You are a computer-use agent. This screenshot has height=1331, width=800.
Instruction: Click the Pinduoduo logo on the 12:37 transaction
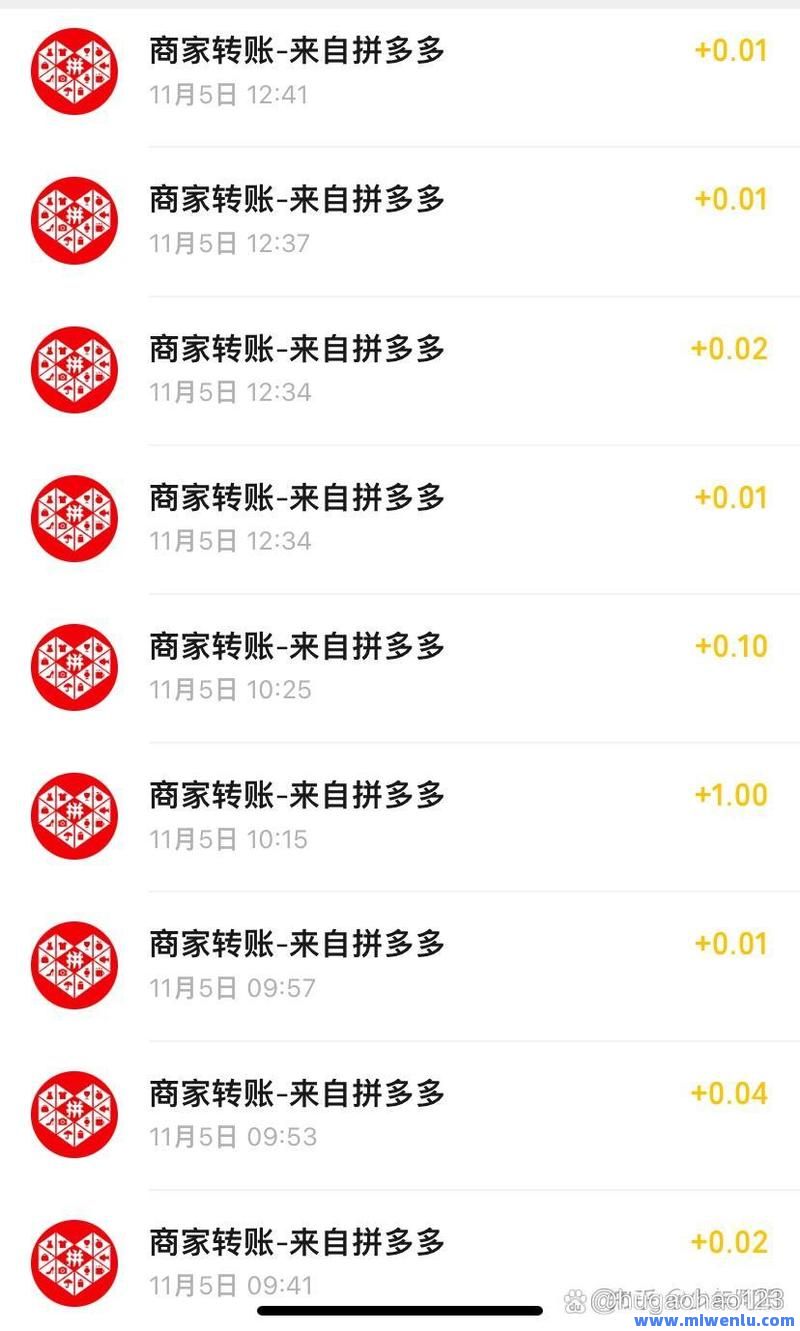point(74,220)
